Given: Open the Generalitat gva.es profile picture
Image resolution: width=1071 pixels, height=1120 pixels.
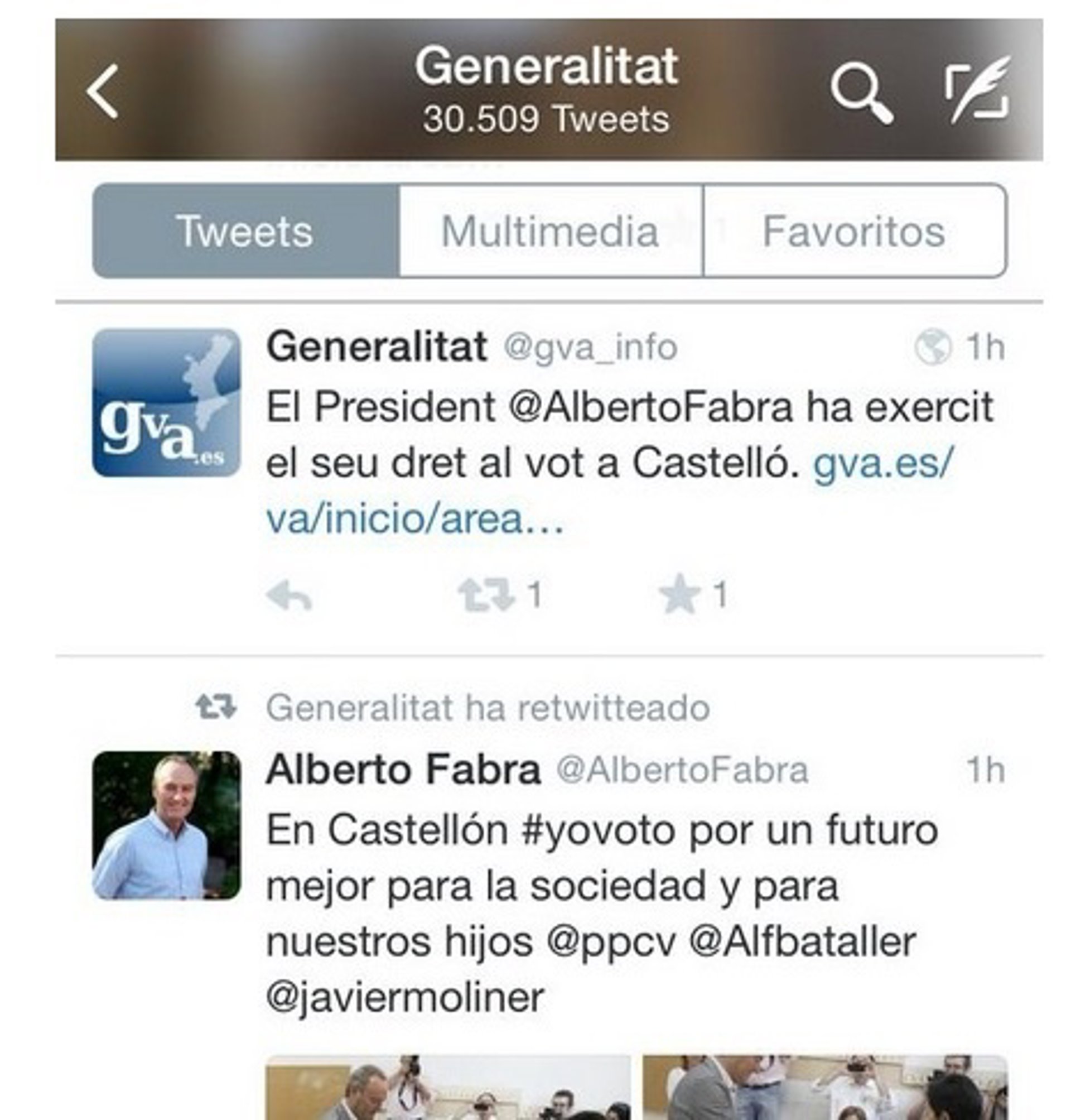Looking at the screenshot, I should (x=167, y=403).
